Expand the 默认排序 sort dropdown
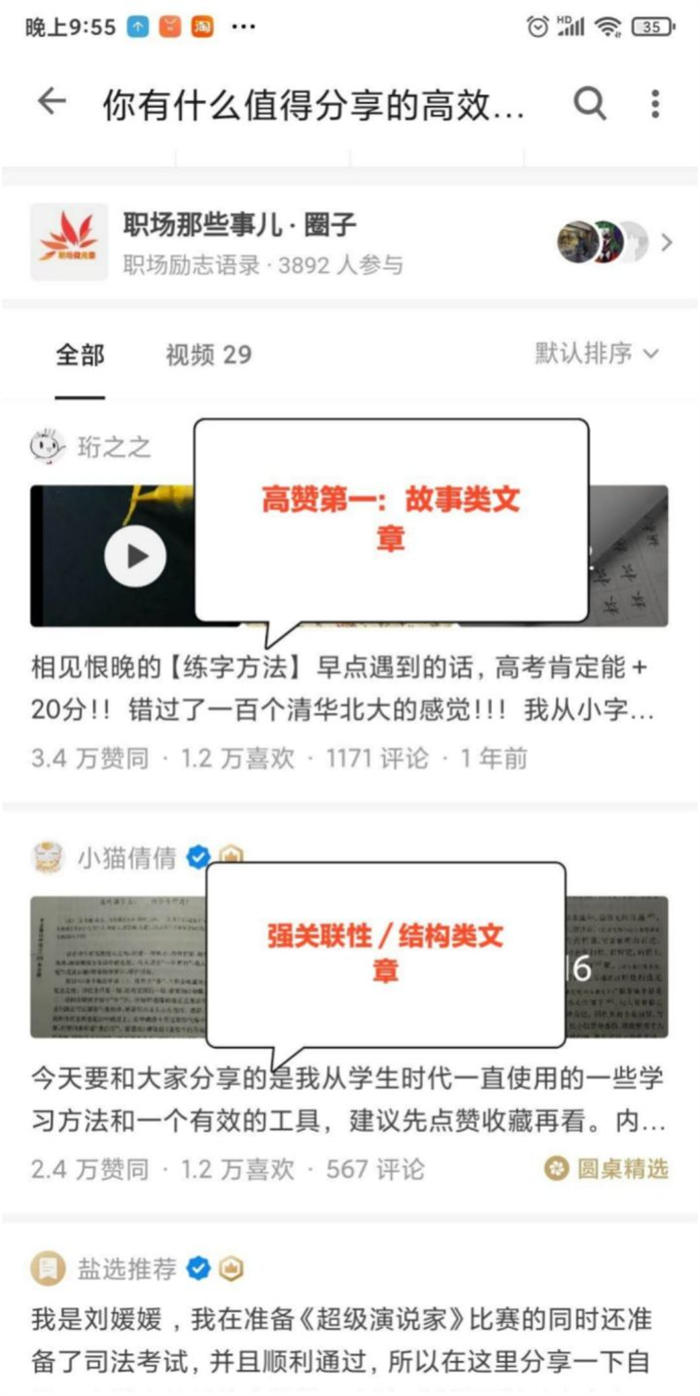This screenshot has height=1396, width=700. [597, 353]
